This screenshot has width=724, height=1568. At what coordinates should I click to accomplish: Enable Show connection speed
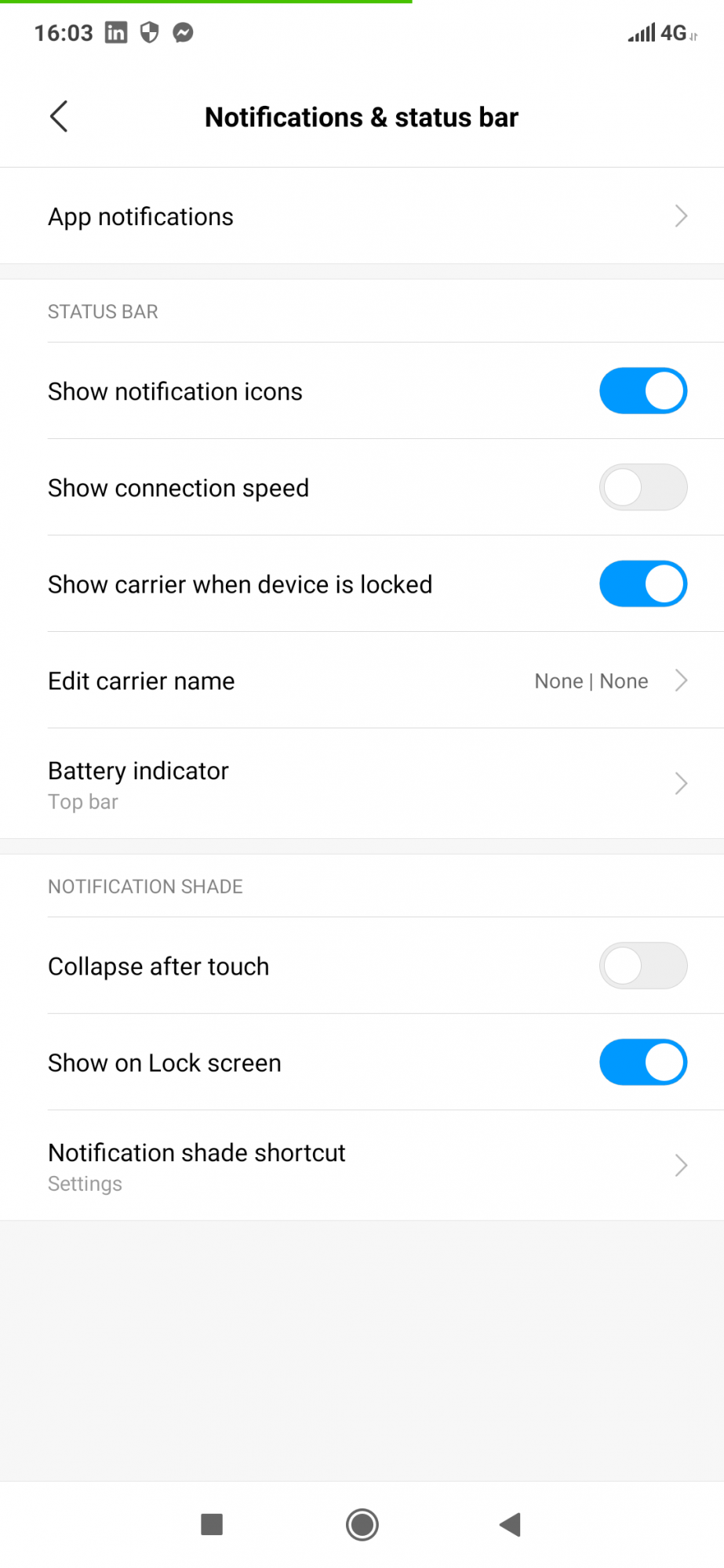(642, 488)
